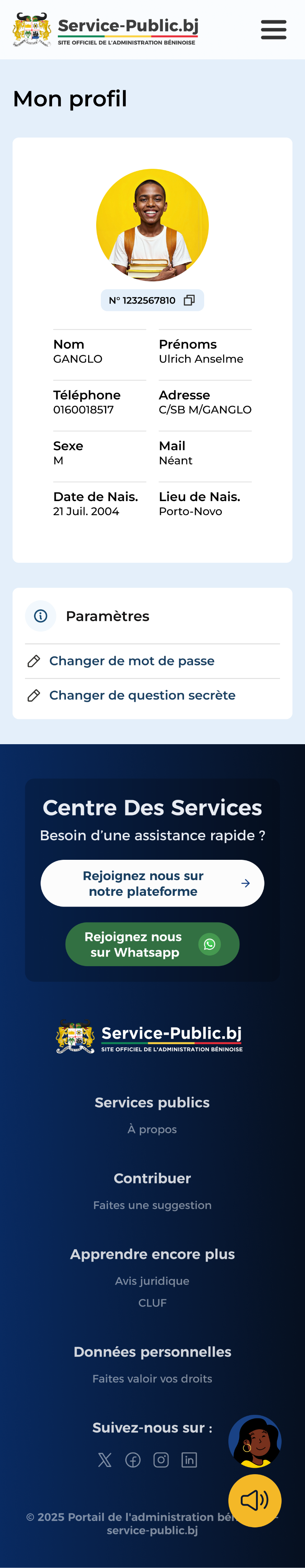
Task: Open Faites une suggestion
Action: pyautogui.click(x=152, y=1205)
